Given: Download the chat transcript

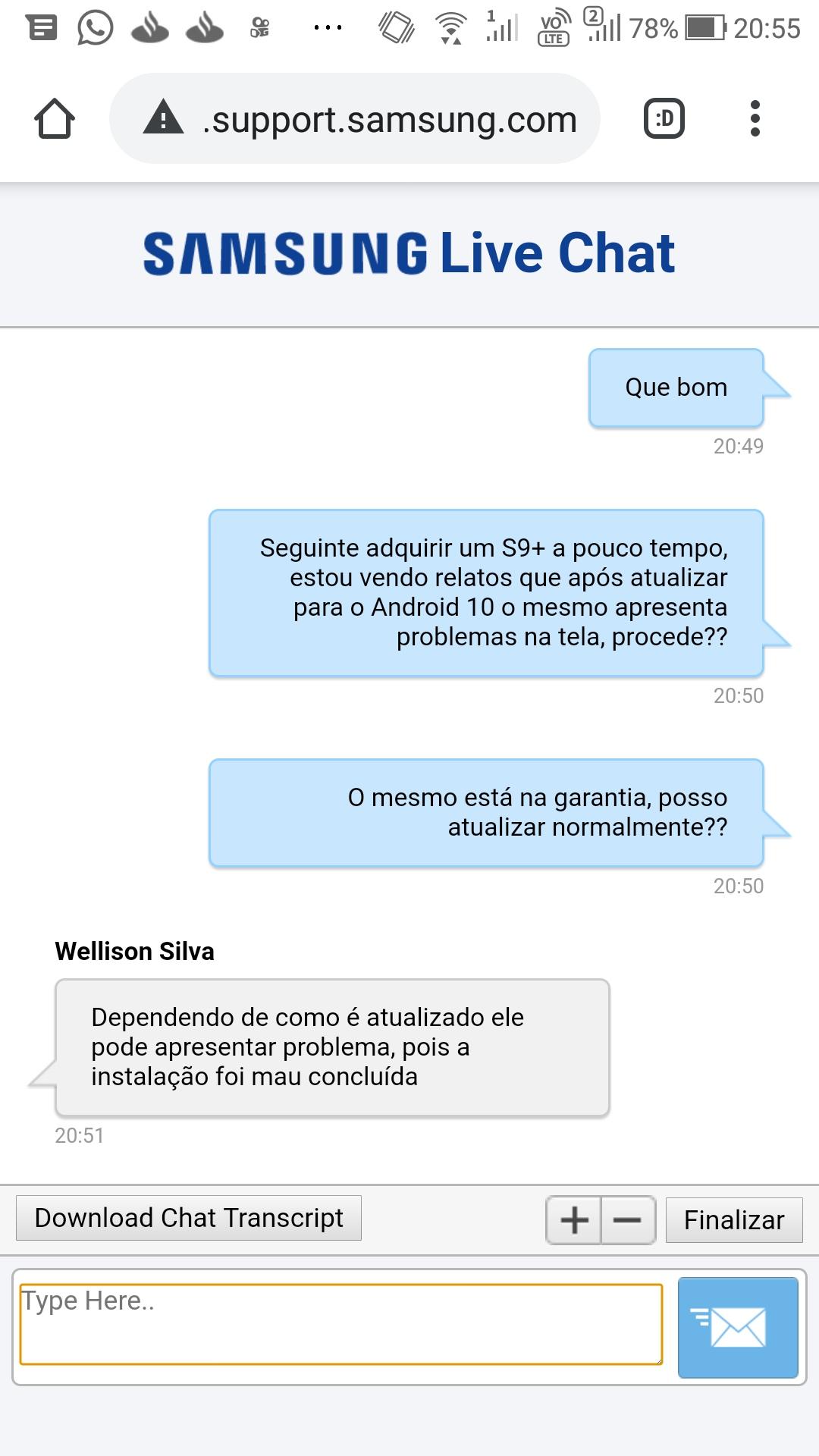Looking at the screenshot, I should coord(189,1218).
